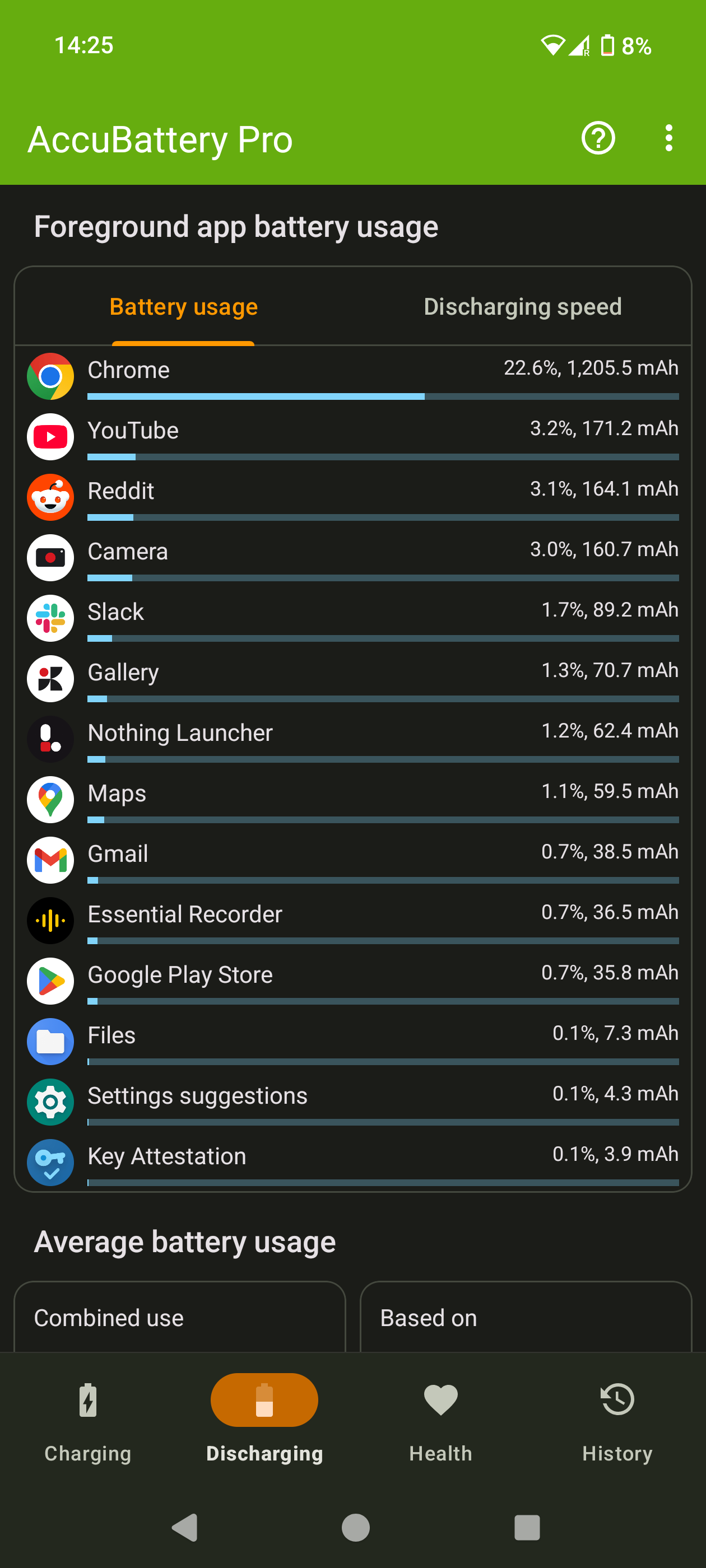Viewport: 706px width, 1568px height.
Task: Open Google Play Store usage entry
Action: (352, 980)
